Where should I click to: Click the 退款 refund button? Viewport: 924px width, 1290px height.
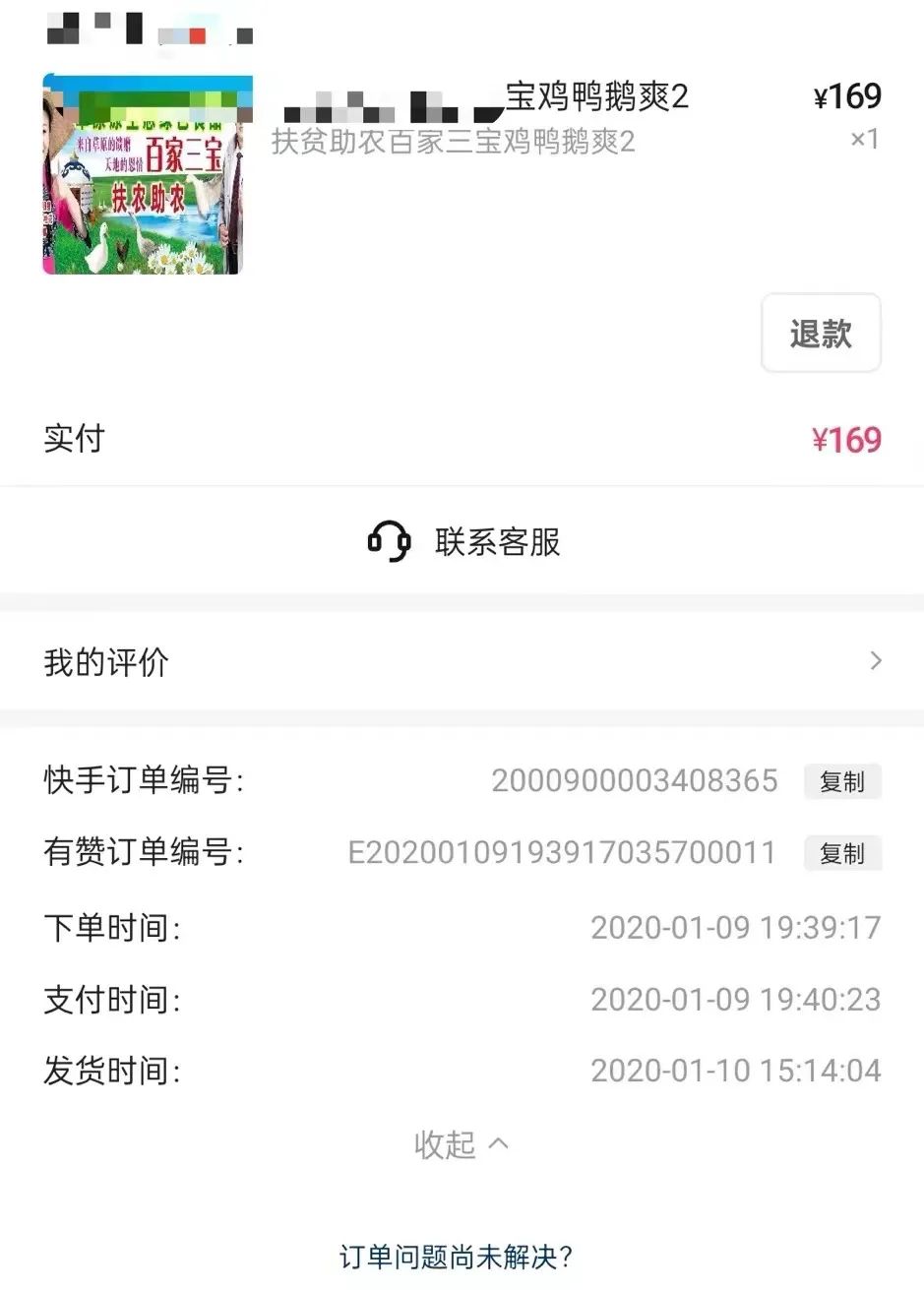click(821, 334)
